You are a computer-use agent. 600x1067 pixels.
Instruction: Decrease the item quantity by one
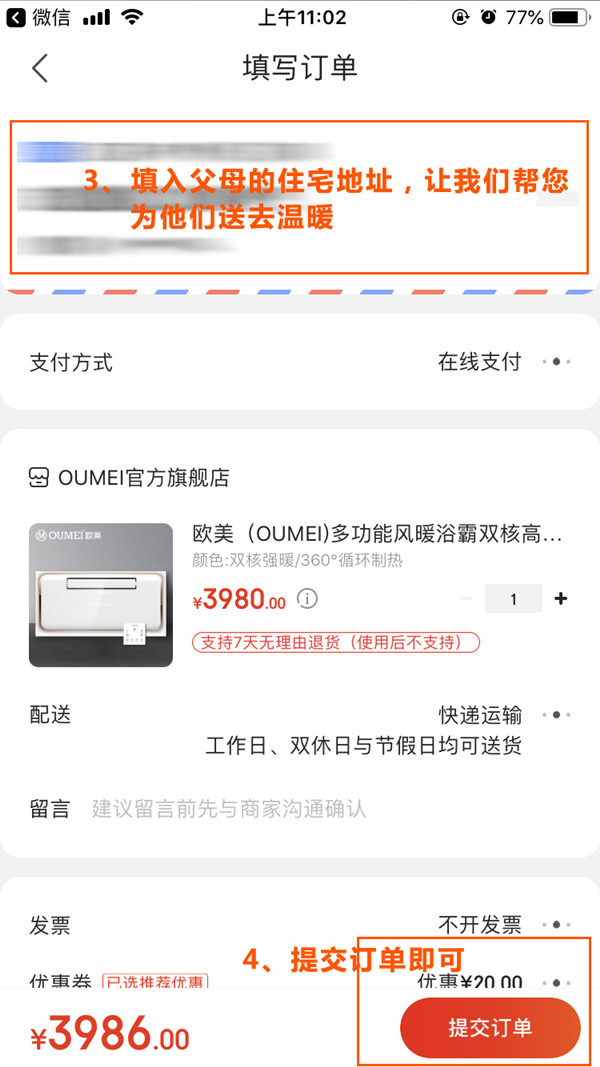467,599
